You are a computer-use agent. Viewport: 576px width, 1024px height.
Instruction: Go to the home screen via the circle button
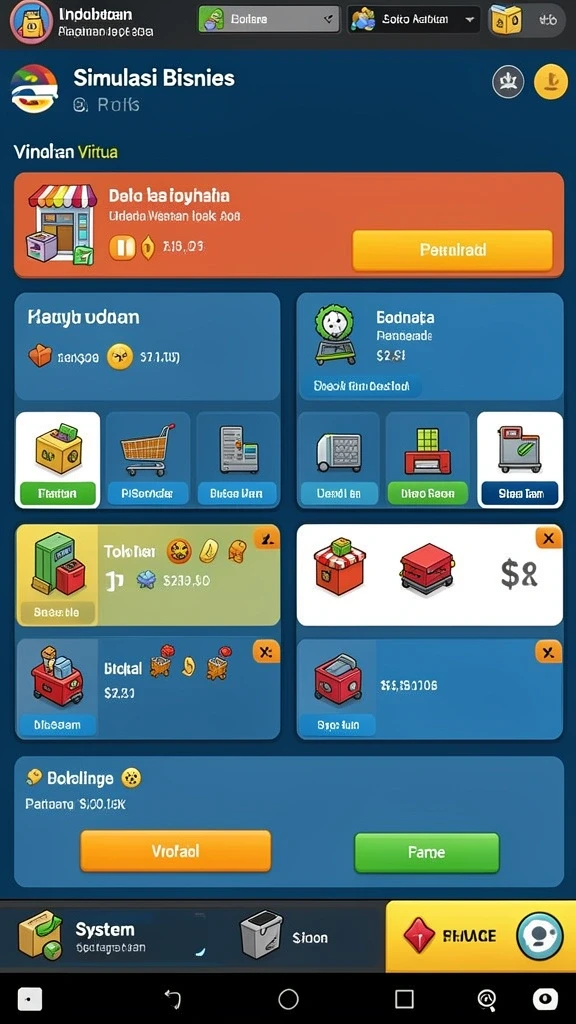click(x=288, y=999)
